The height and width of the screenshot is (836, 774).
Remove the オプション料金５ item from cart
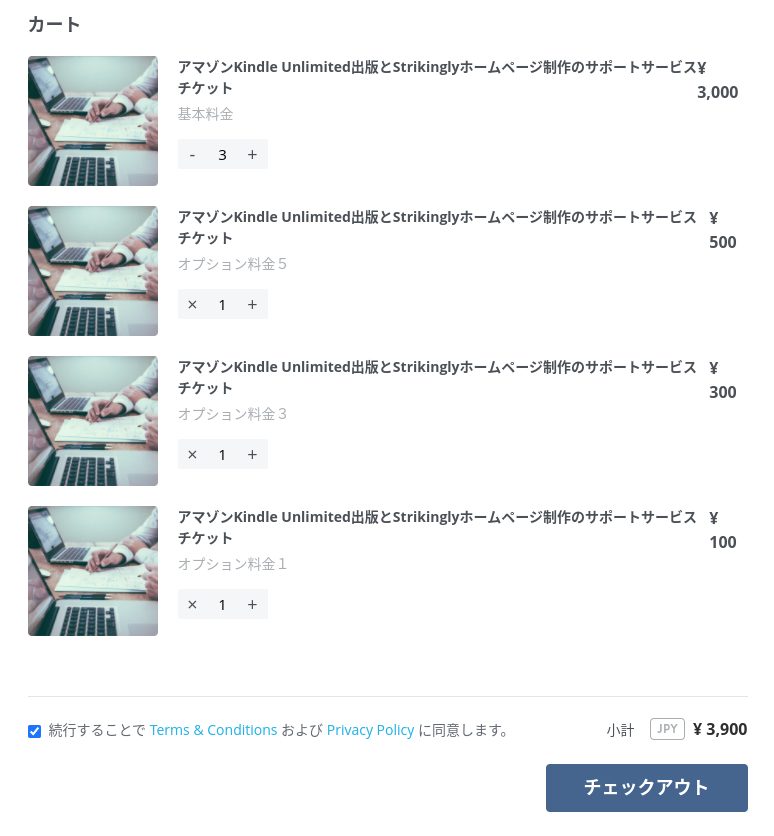pos(192,305)
